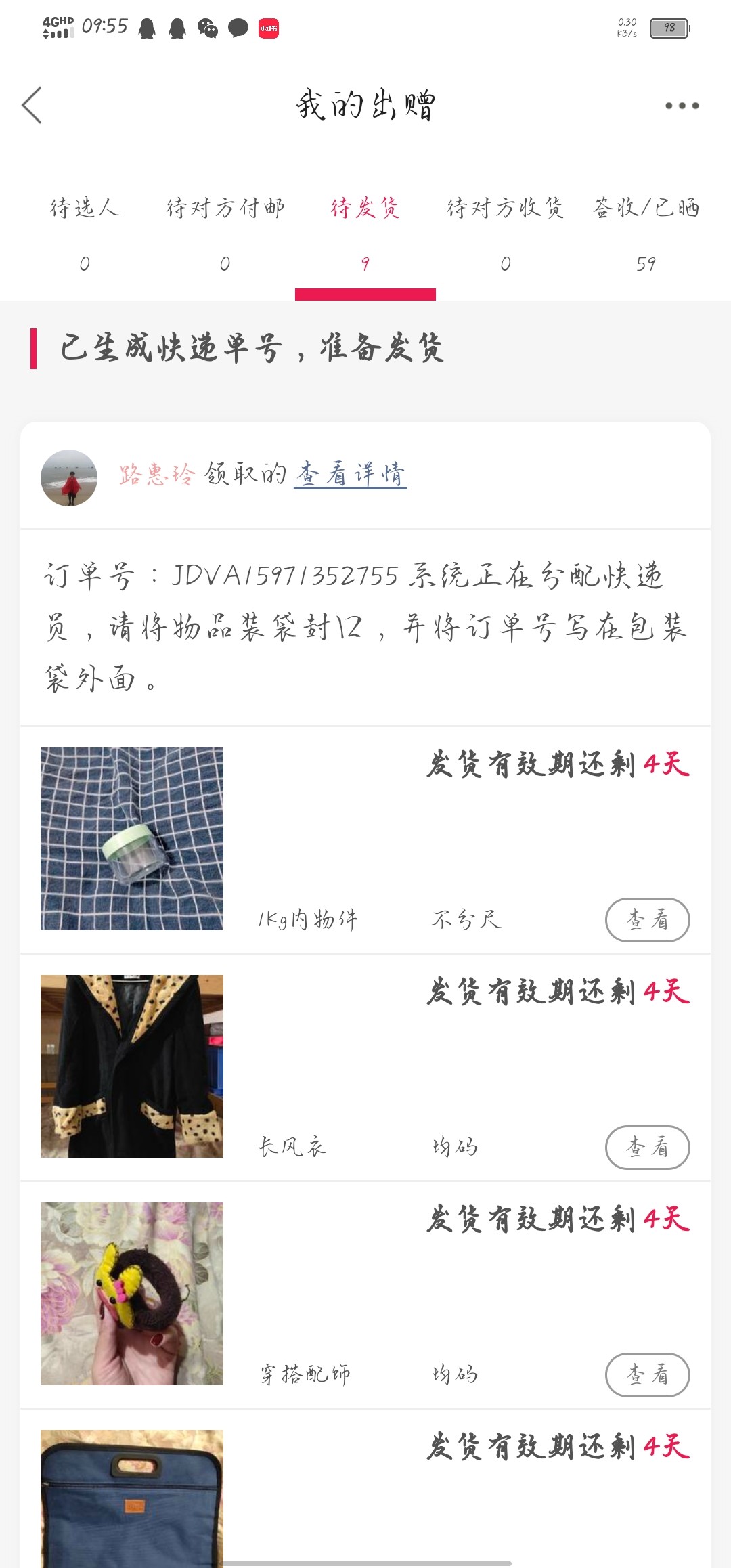Go back from 我的出赠 page
The width and height of the screenshot is (731, 1568).
click(32, 105)
